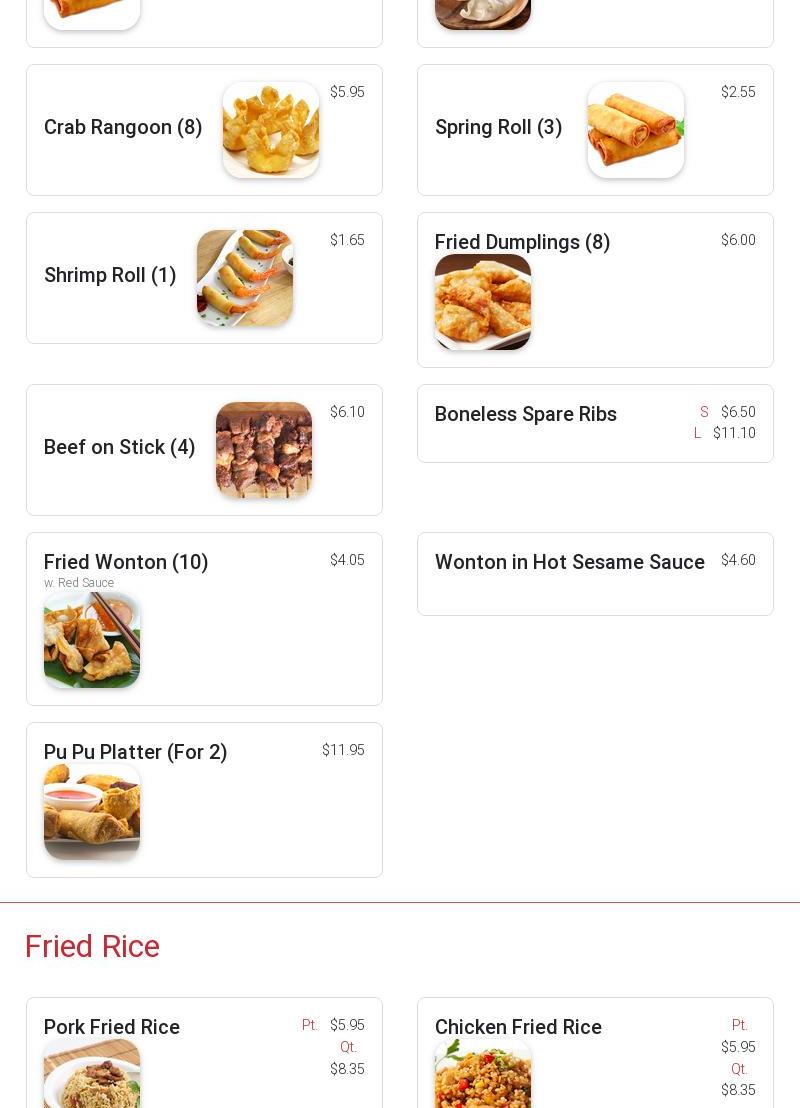Viewport: 800px width, 1108px height.
Task: Choose Pu Pu Platter (For 2)
Action: (x=135, y=753)
